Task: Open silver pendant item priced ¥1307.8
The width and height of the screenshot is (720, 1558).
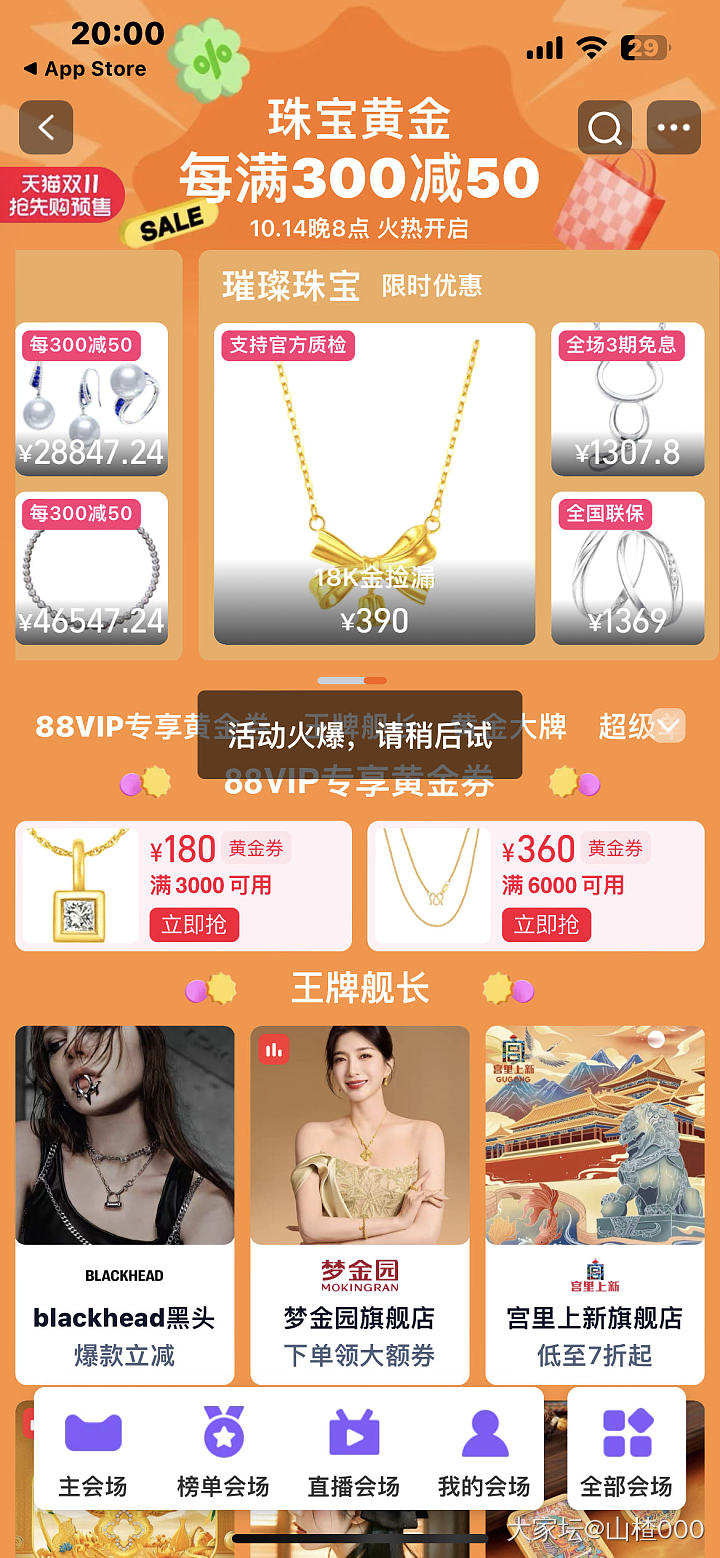Action: 627,399
